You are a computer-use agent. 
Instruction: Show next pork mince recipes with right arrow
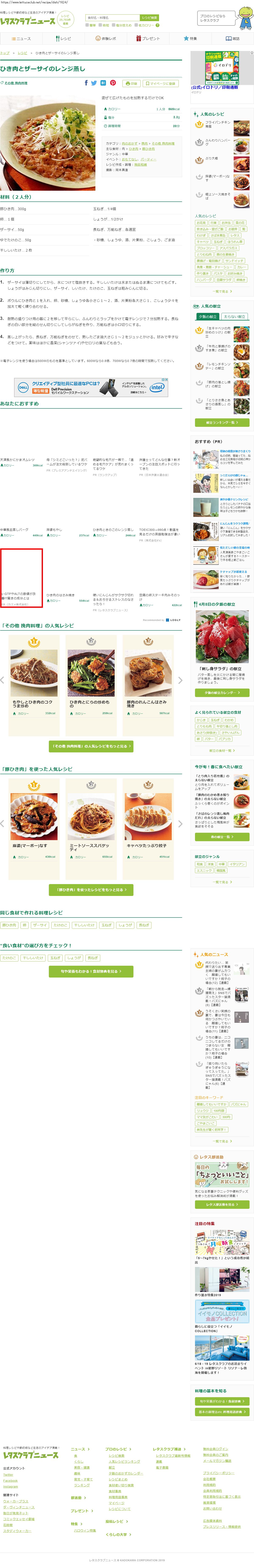(x=180, y=824)
